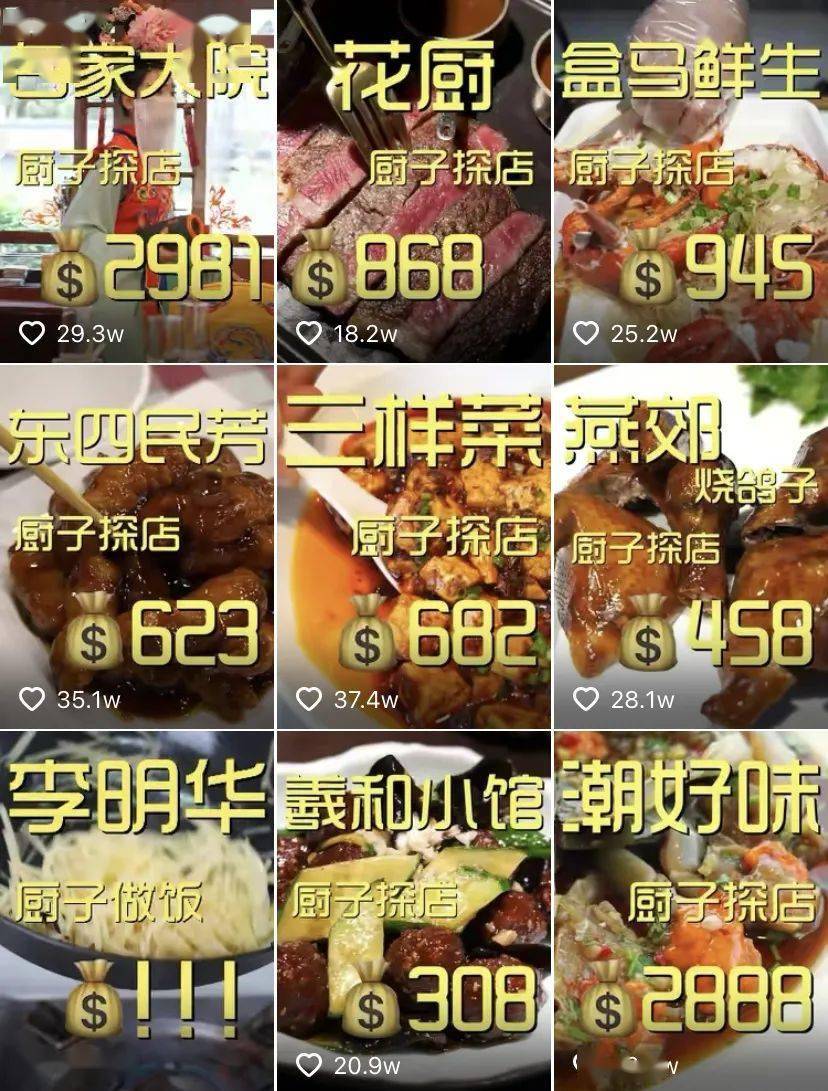Image resolution: width=828 pixels, height=1091 pixels.
Task: Play the 花厨 video priced 868
Action: click(x=413, y=180)
